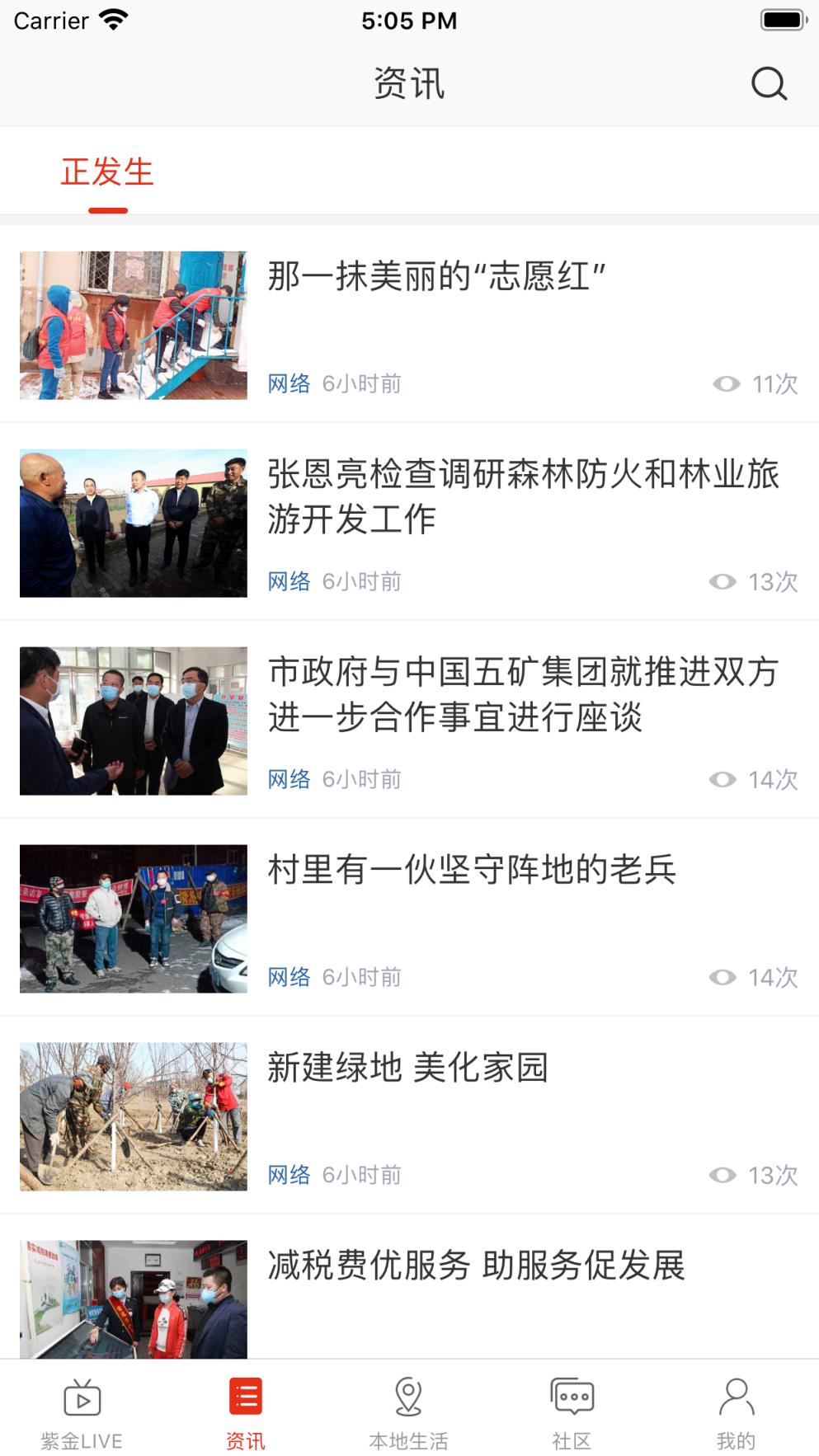Screen dimensions: 819x1456
Task: Open the 社区 tab
Action: 572,1413
